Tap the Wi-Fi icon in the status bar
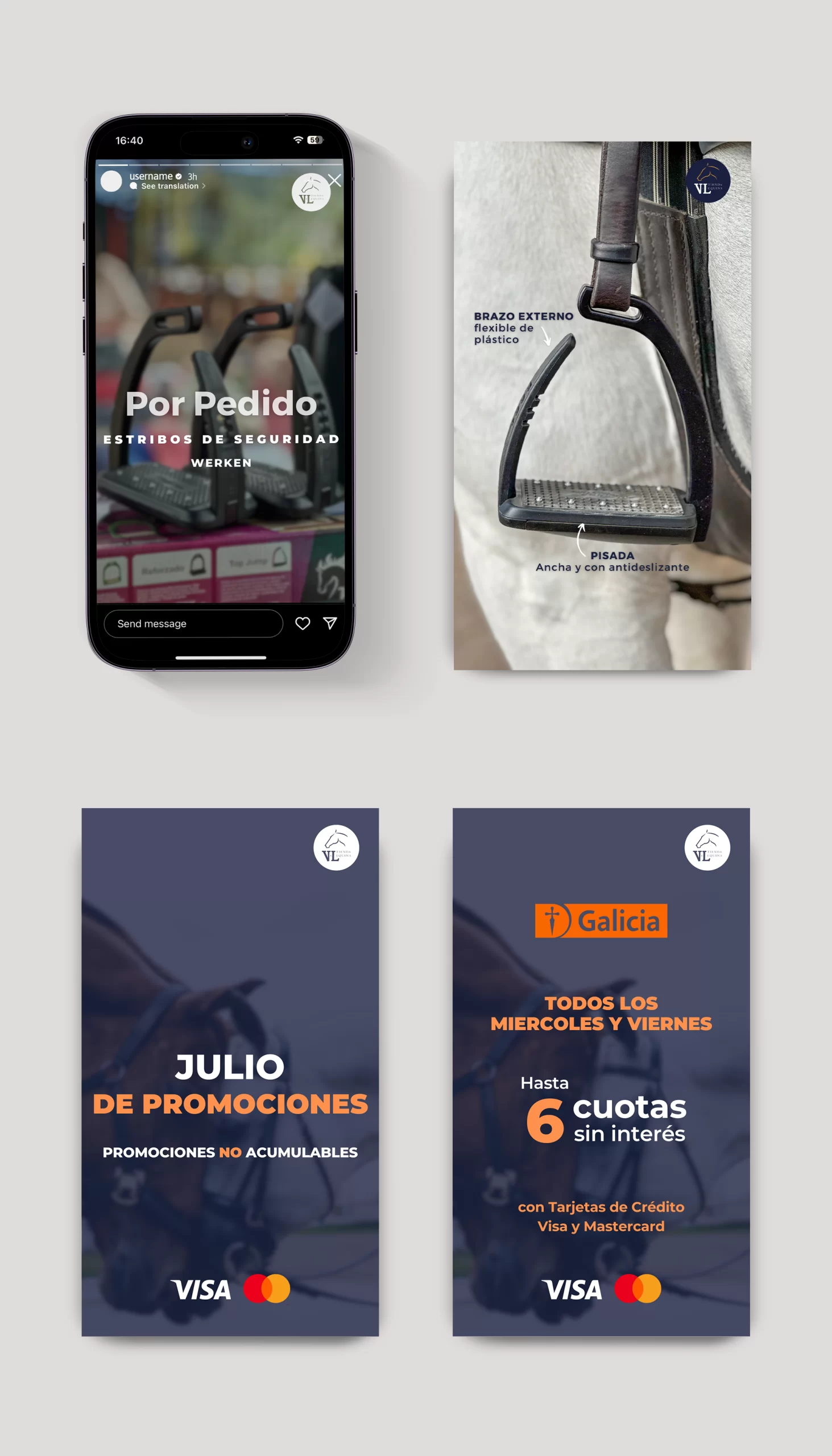 point(298,140)
